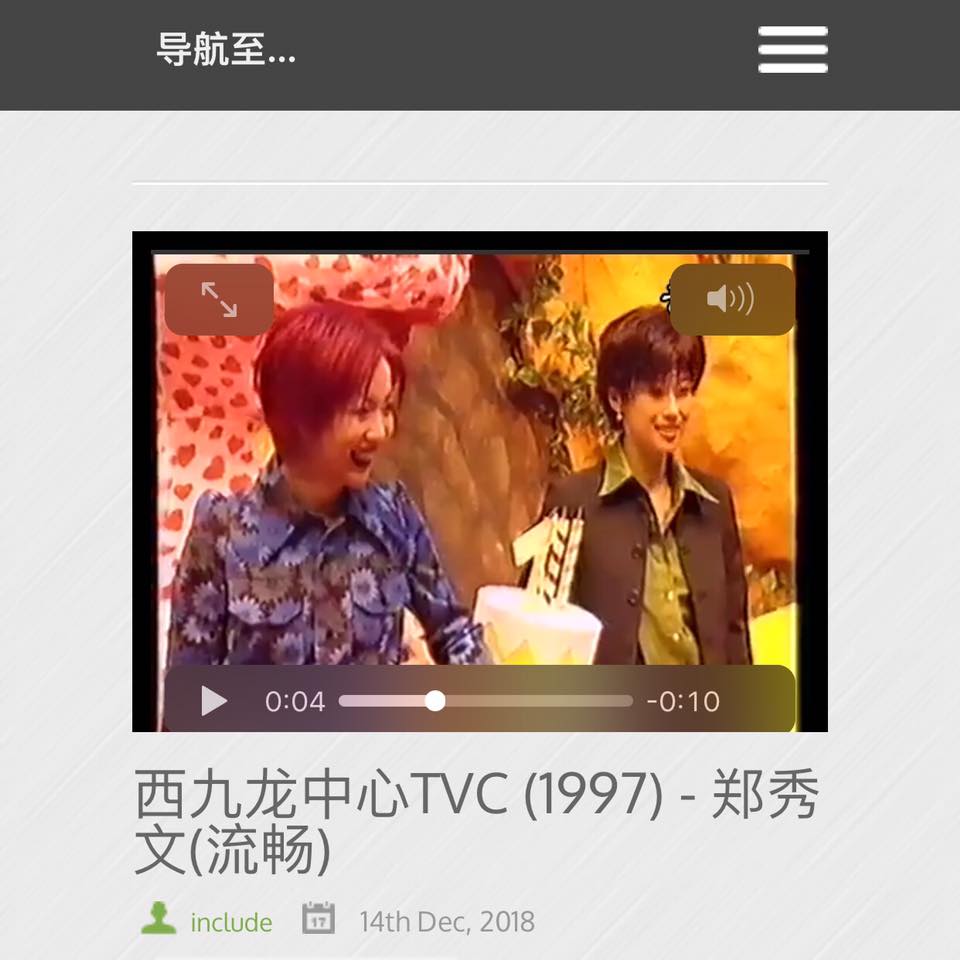Expand video to fullscreen
The width and height of the screenshot is (960, 960).
click(219, 300)
